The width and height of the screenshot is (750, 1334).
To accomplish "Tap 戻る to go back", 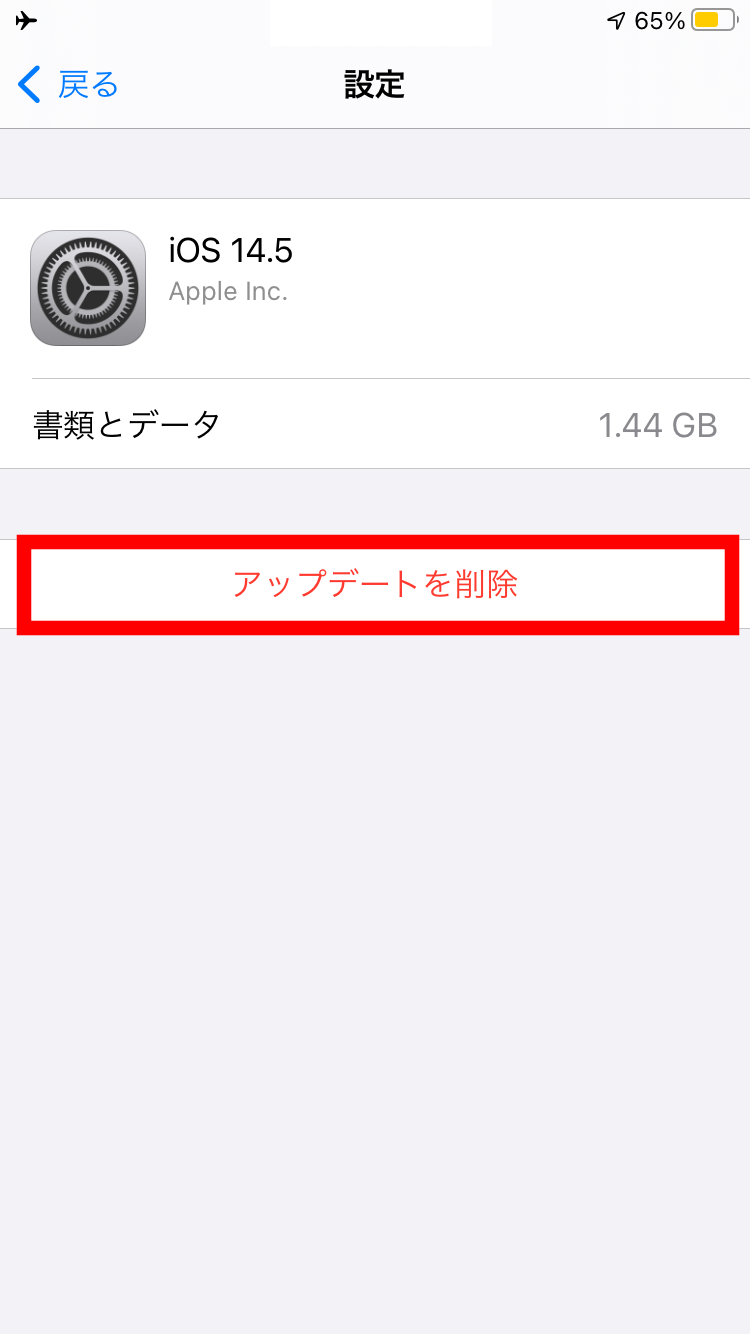I will (88, 85).
